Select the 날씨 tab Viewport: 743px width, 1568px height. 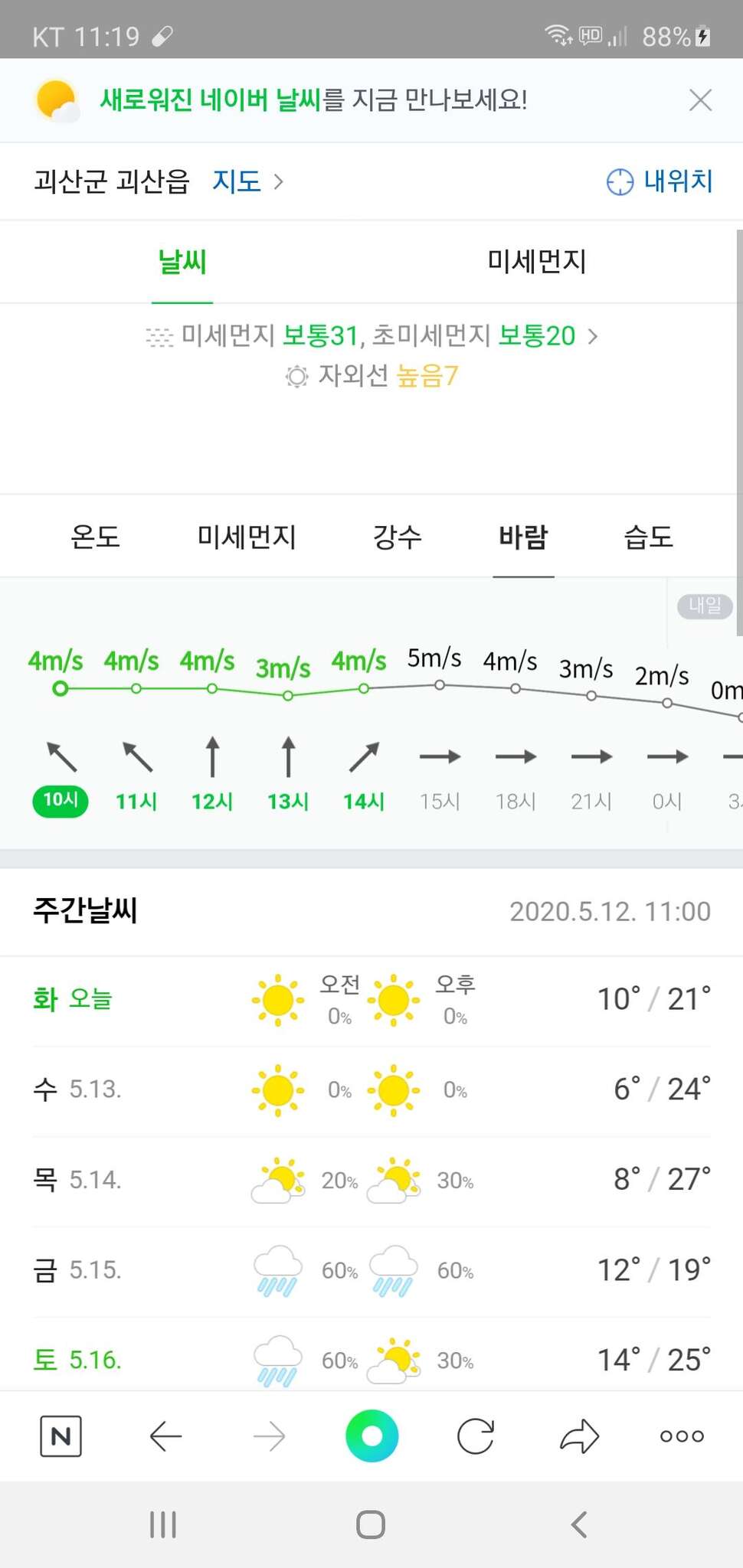point(182,262)
